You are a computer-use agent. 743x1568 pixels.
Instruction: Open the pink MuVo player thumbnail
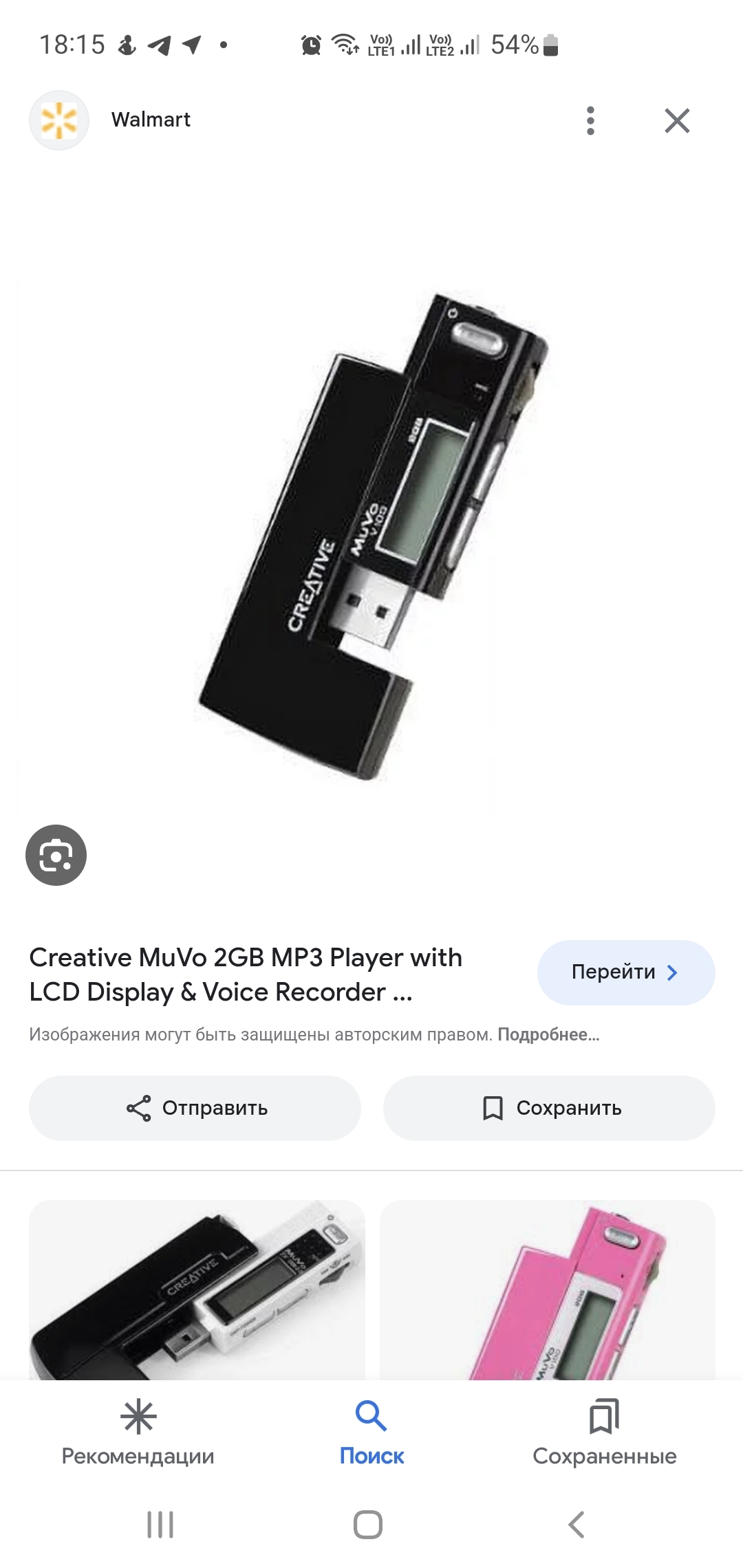click(548, 1289)
